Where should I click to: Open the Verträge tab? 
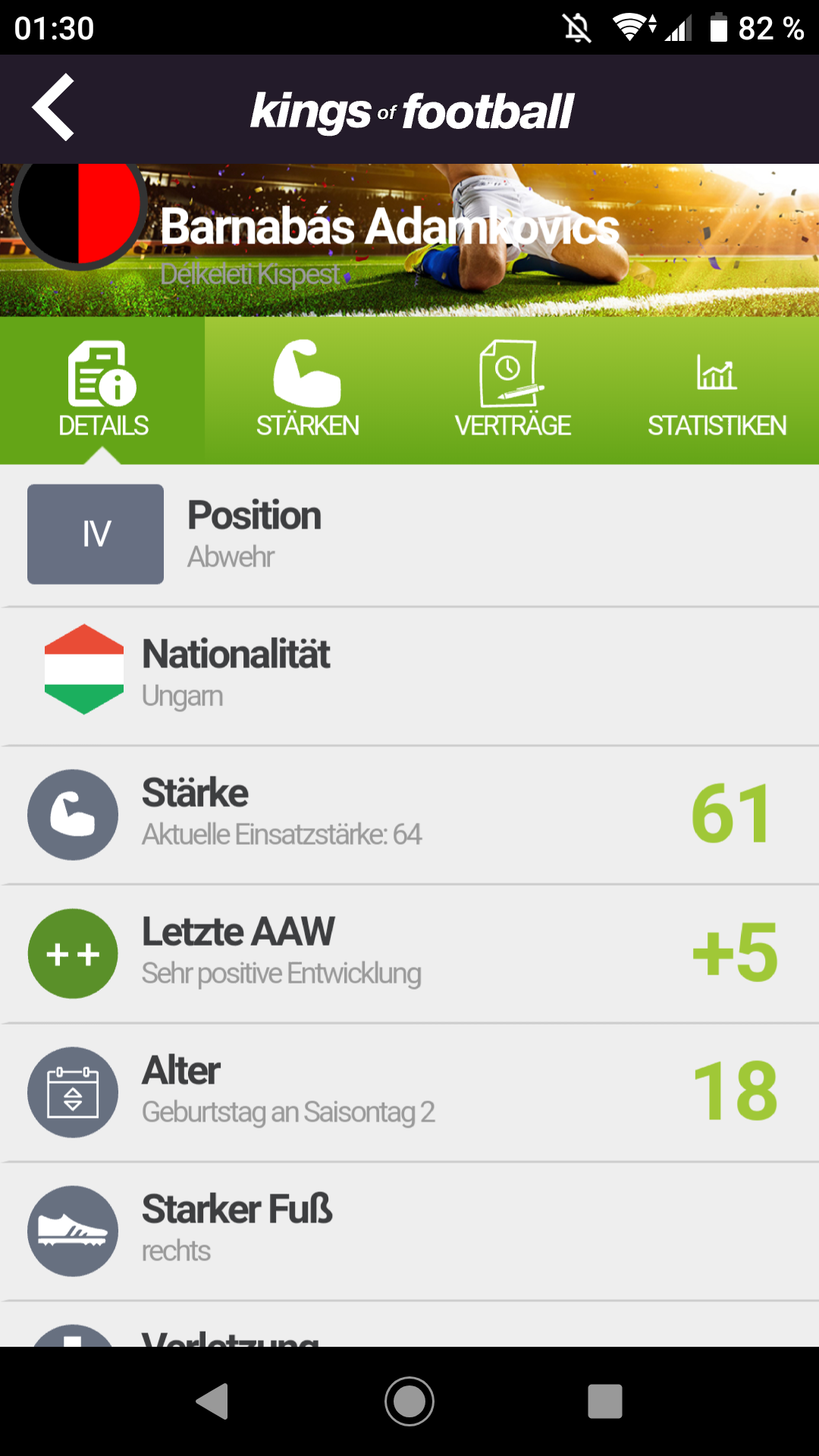[x=512, y=390]
